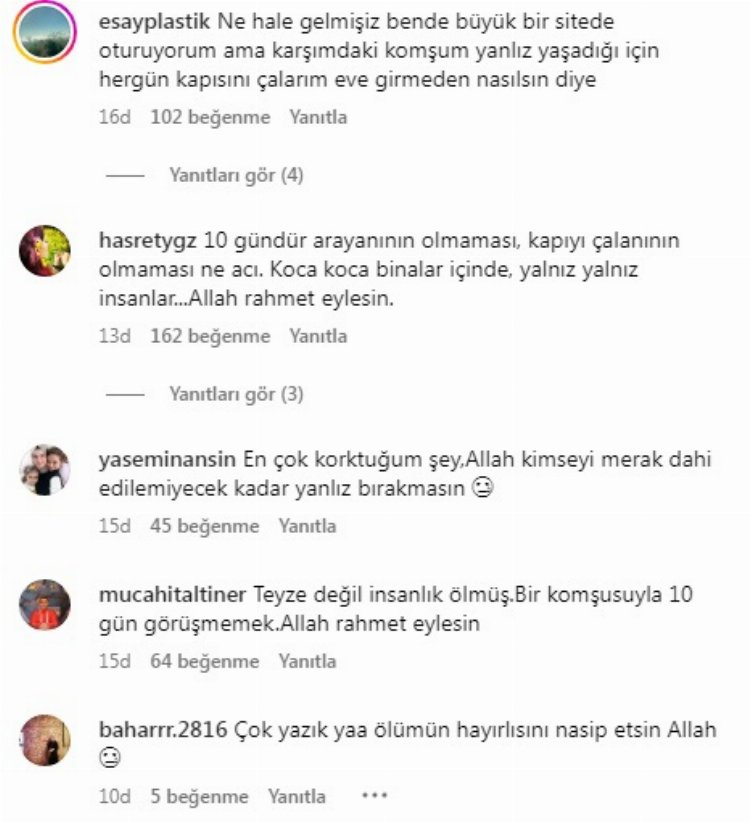
Task: Open hasretygz's profile via username
Action: coord(150,243)
